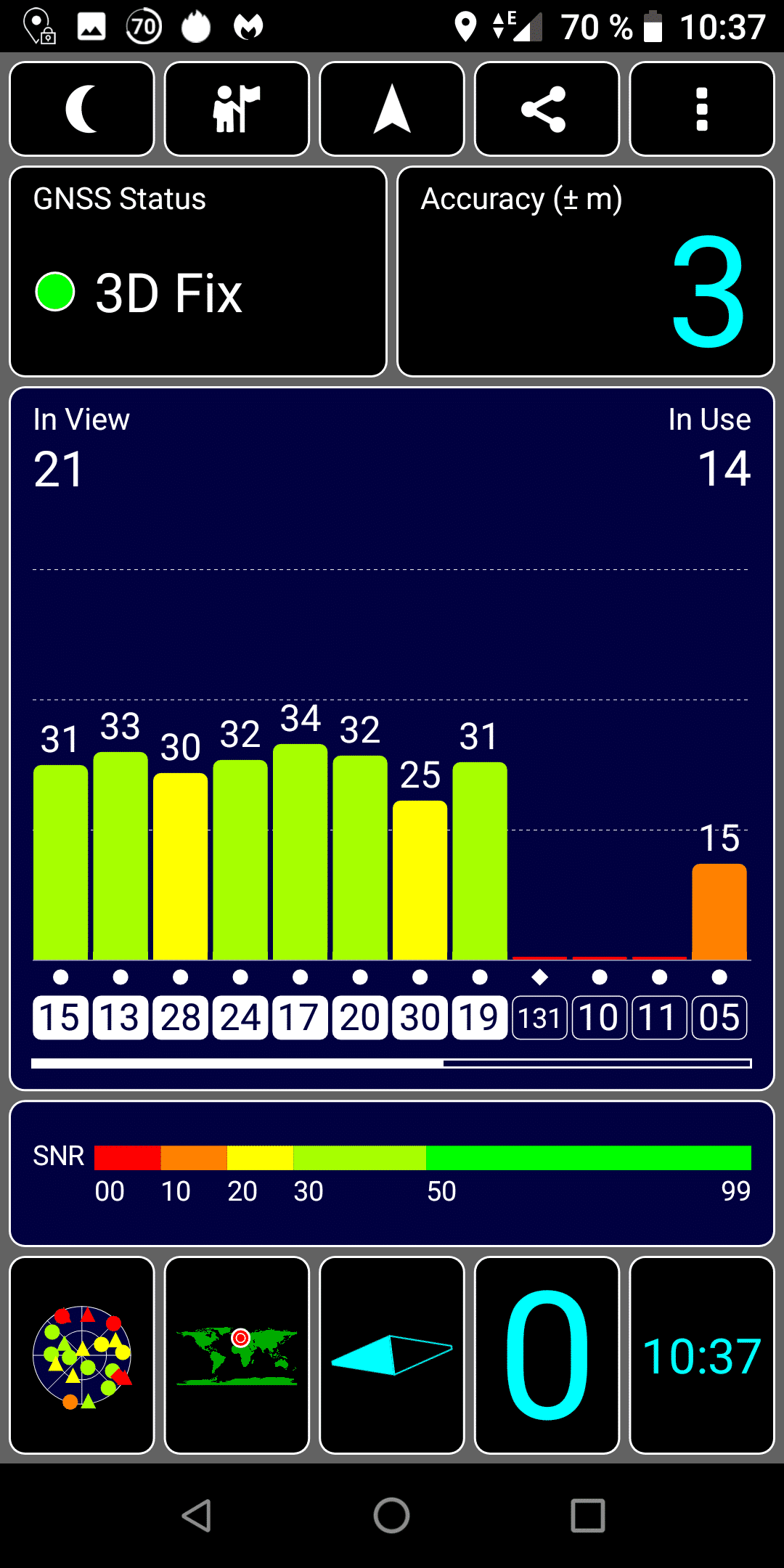Open the time tile showing 10:37
Viewport: 784px width, 1568px height.
point(702,1355)
